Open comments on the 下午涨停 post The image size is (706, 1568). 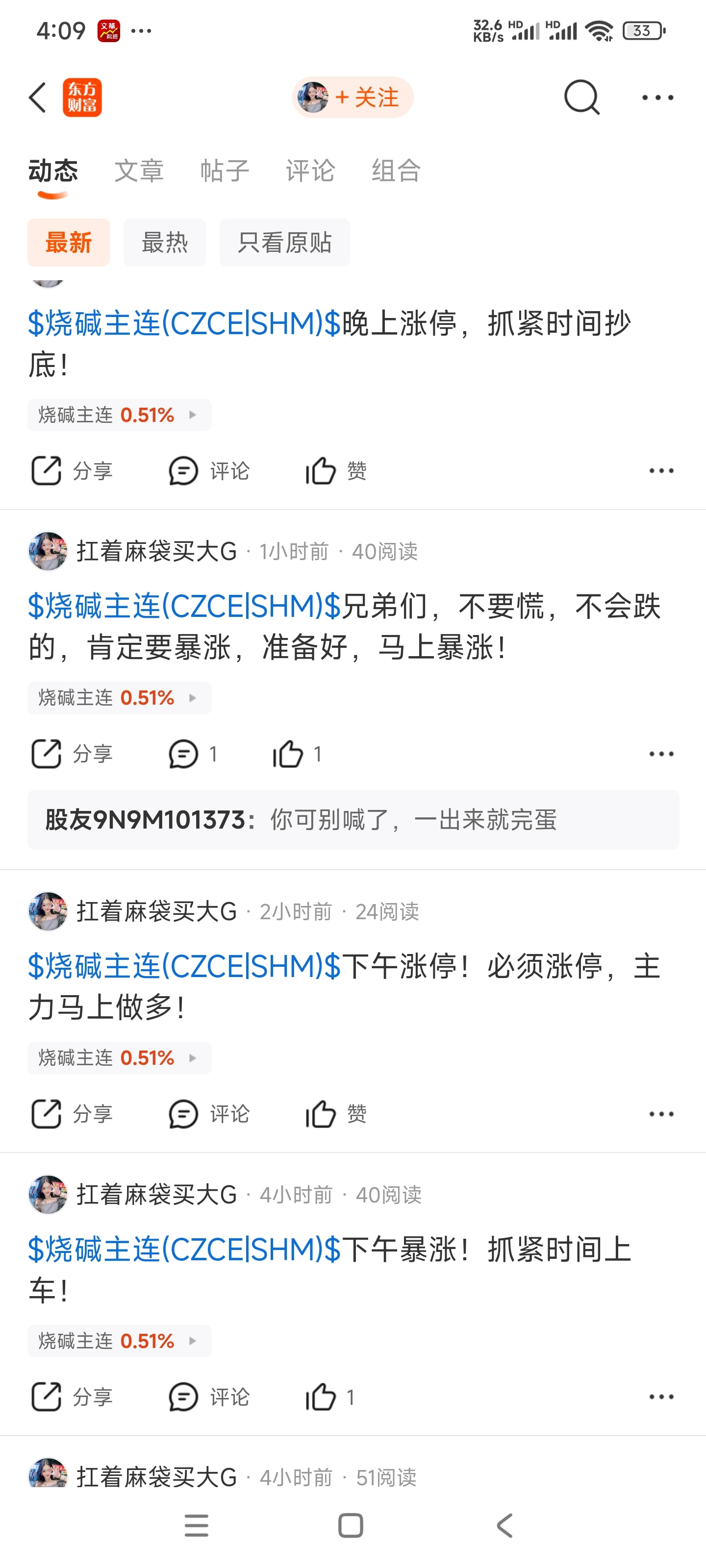[x=210, y=1114]
